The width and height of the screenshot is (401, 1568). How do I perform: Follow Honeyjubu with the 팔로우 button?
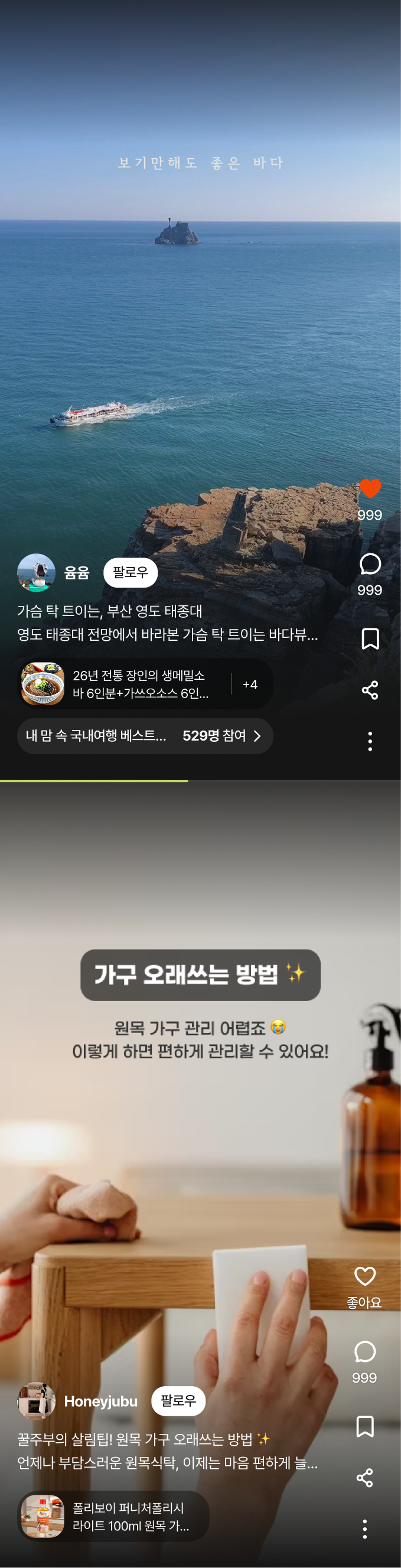(x=178, y=1401)
